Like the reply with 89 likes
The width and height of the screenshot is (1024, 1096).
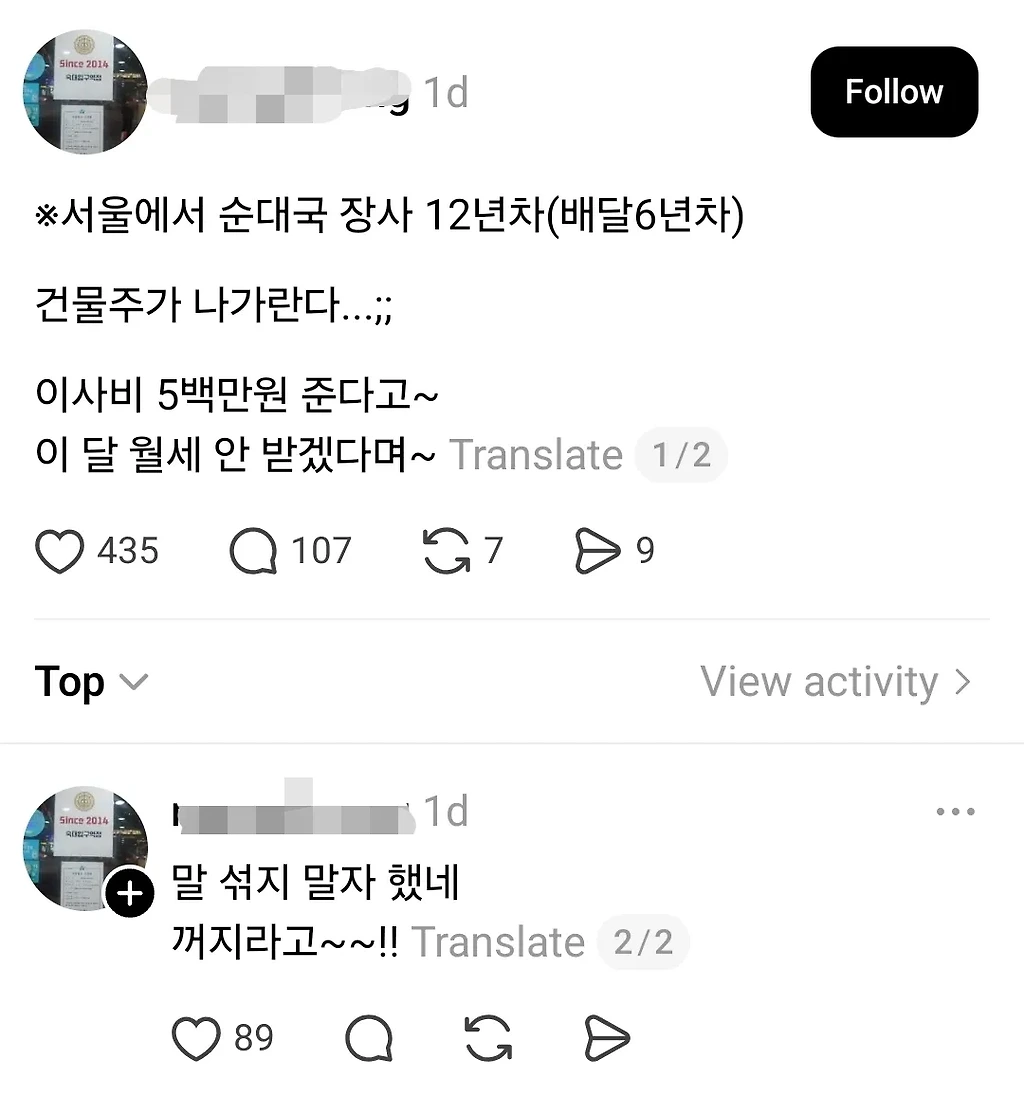click(x=196, y=1039)
